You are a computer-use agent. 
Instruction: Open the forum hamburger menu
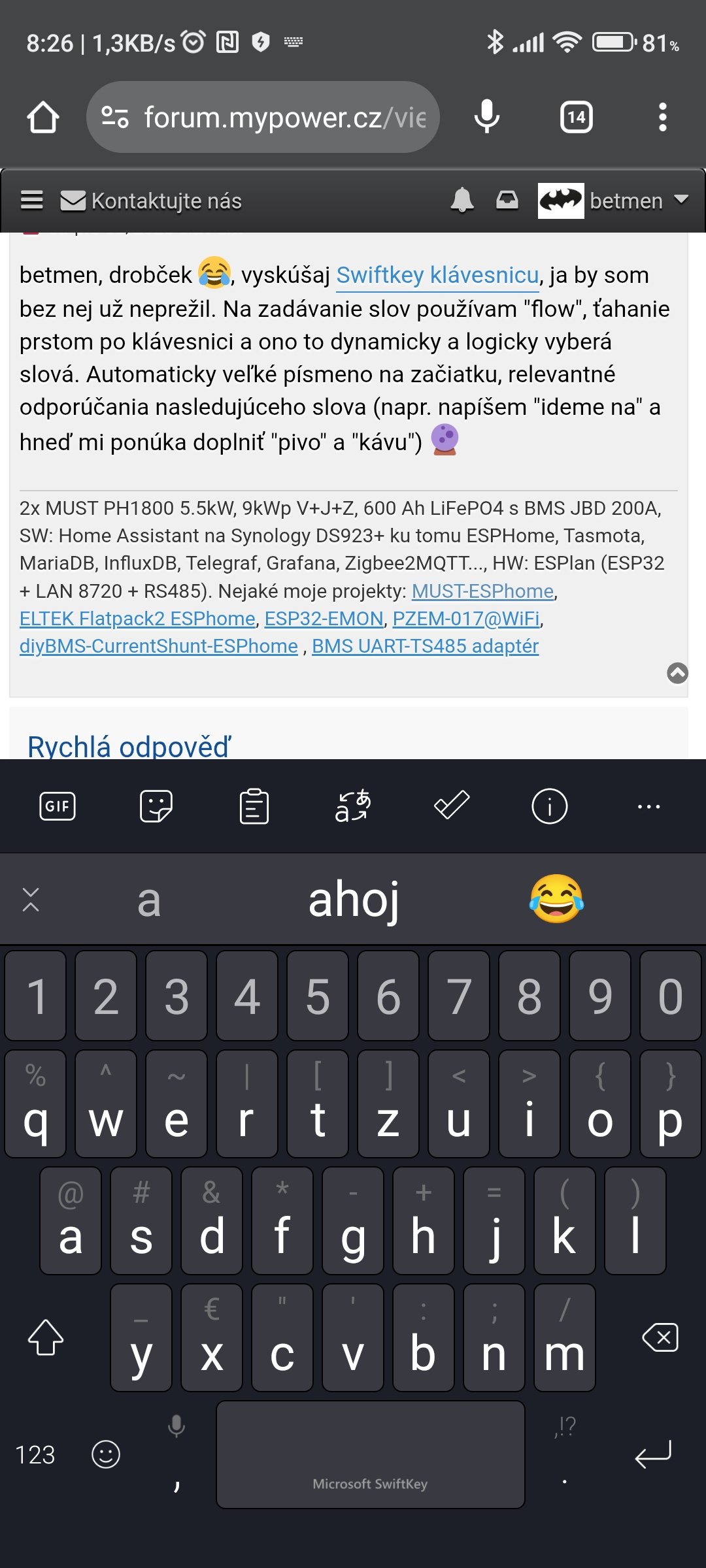click(31, 201)
